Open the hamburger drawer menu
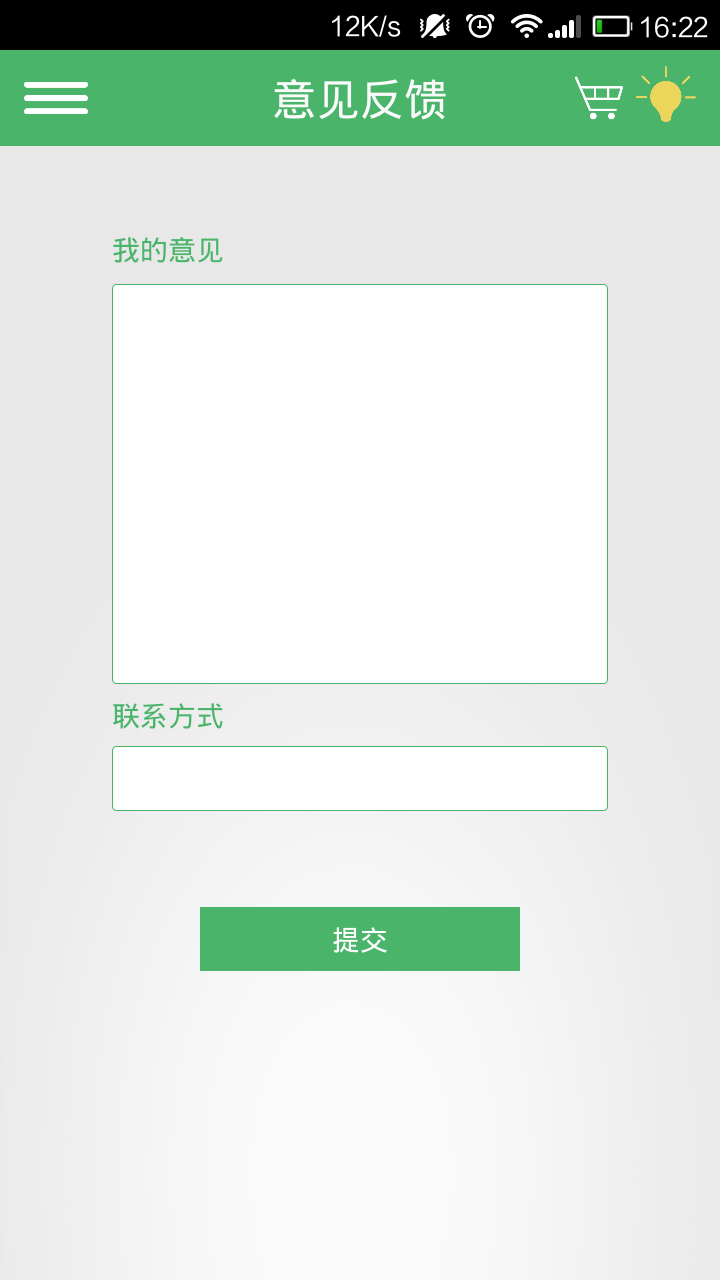 coord(56,98)
